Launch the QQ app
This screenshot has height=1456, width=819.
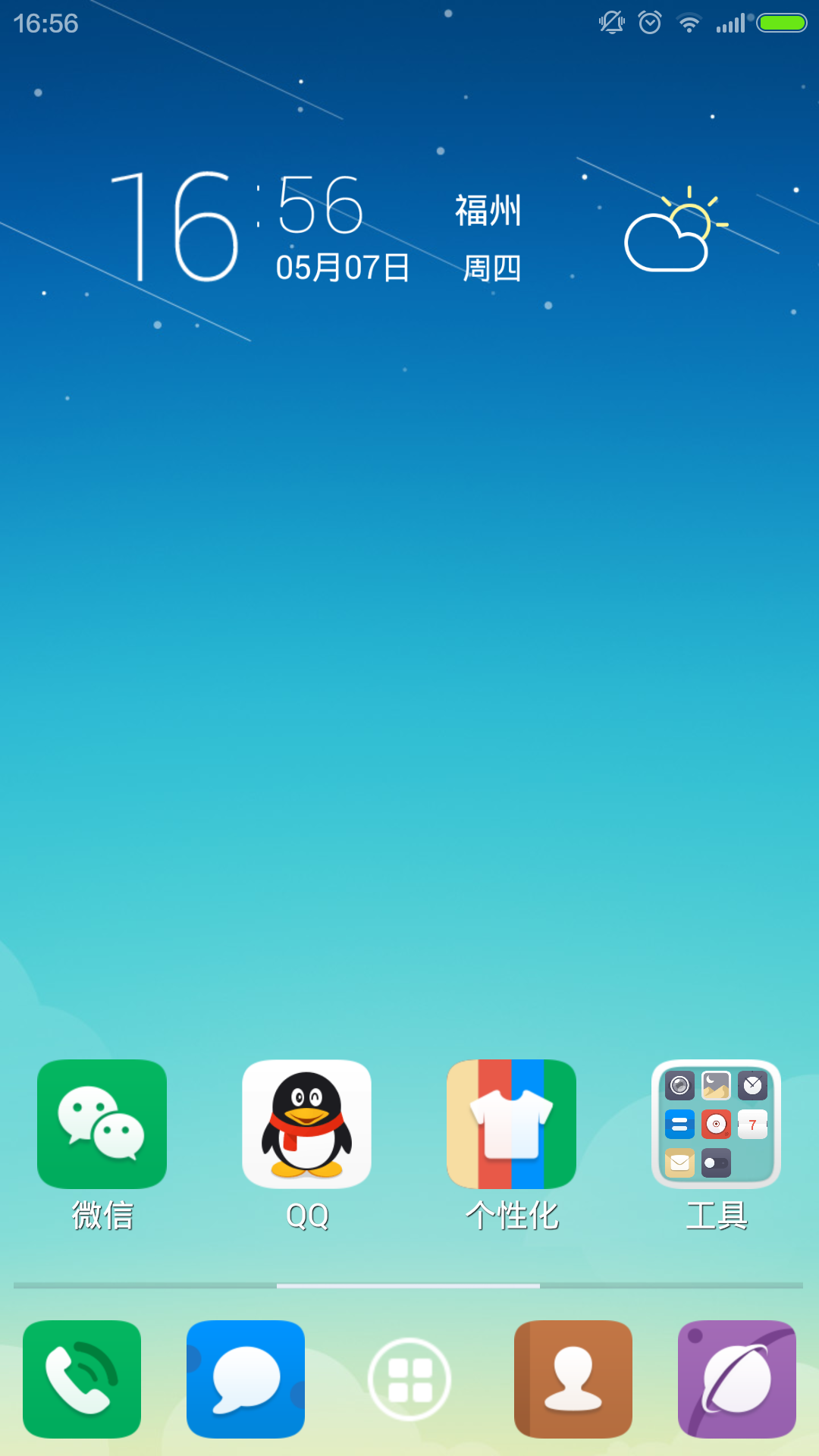(306, 1124)
